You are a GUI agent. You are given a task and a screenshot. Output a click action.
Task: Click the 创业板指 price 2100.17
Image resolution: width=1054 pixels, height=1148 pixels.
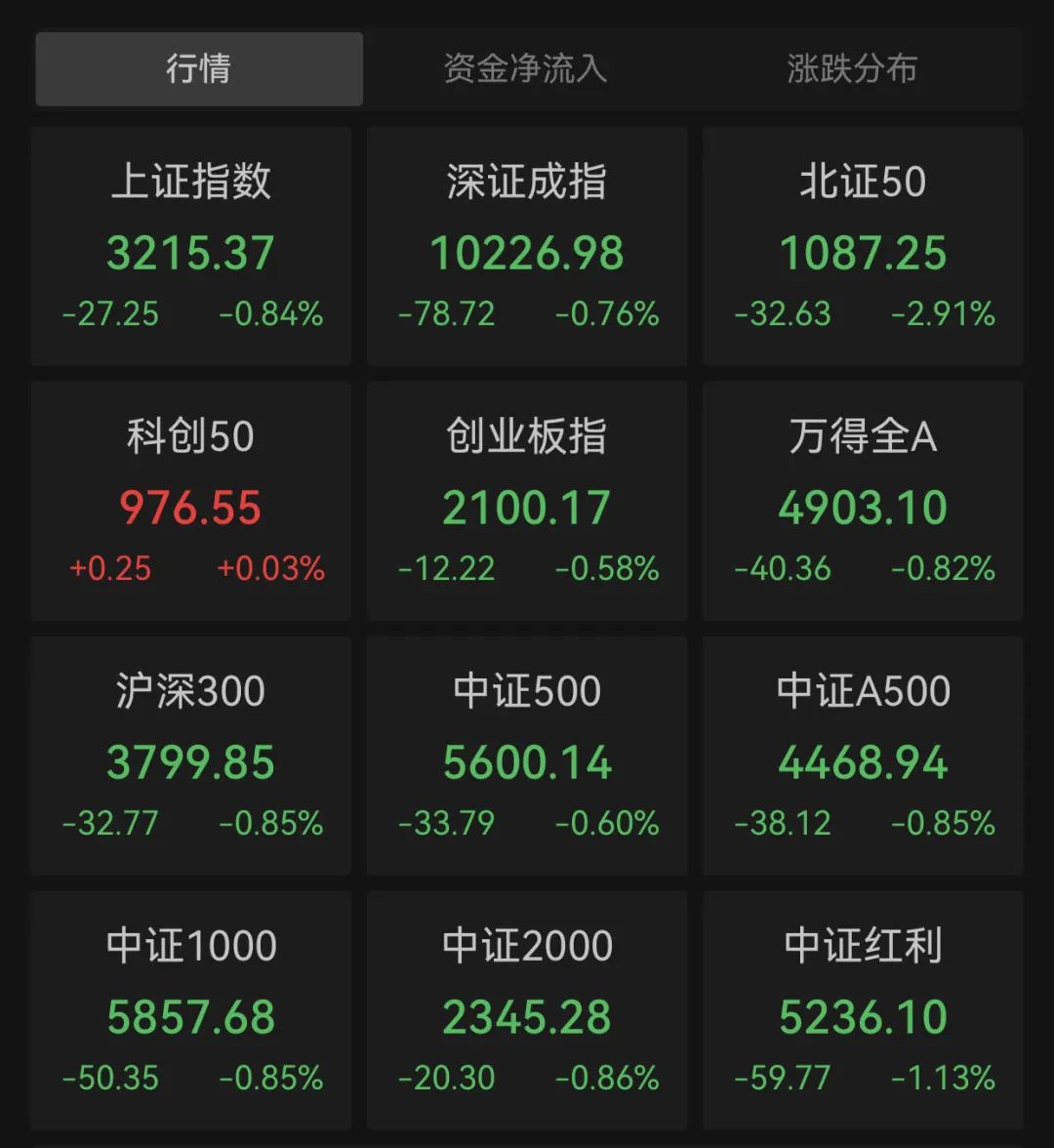point(527,507)
